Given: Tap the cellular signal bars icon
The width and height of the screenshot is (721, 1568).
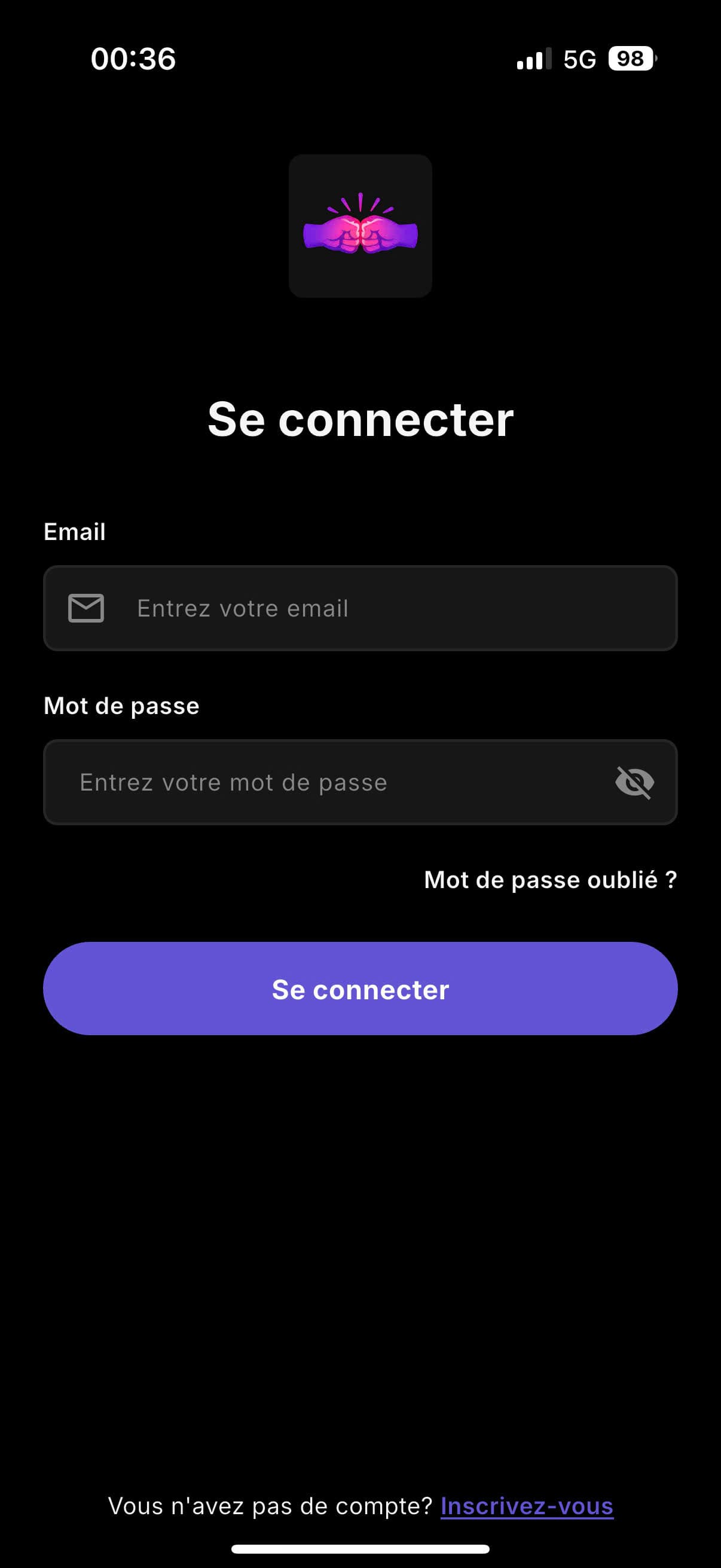Looking at the screenshot, I should (534, 59).
